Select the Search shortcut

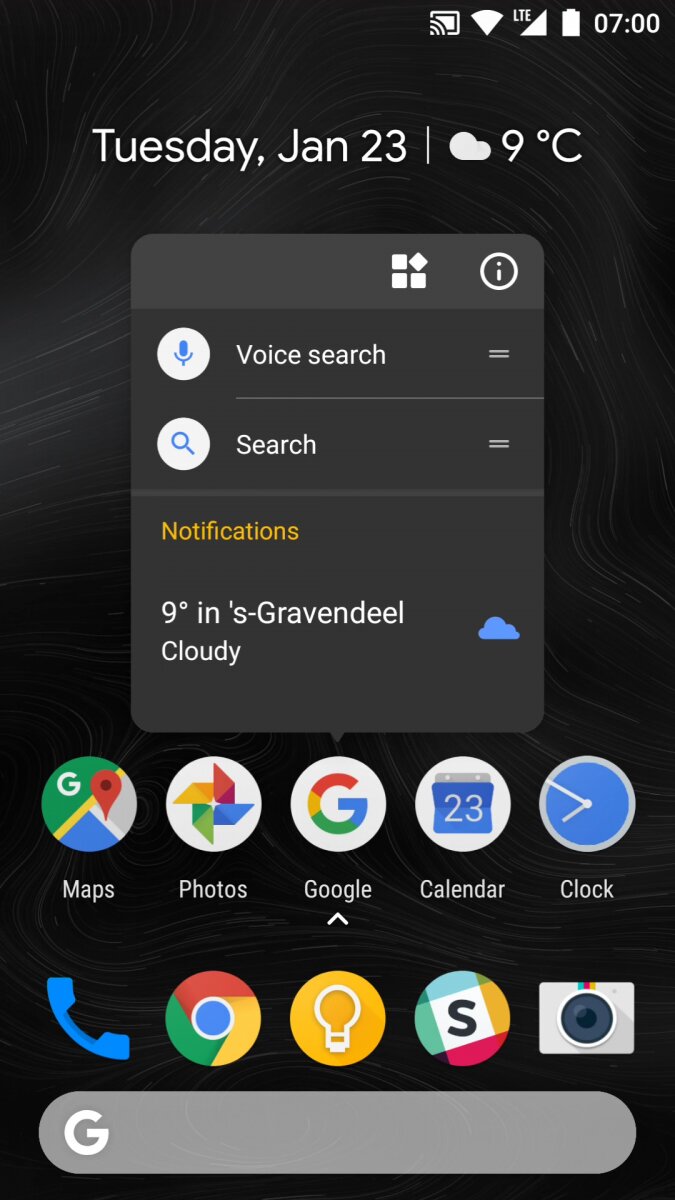(x=276, y=445)
